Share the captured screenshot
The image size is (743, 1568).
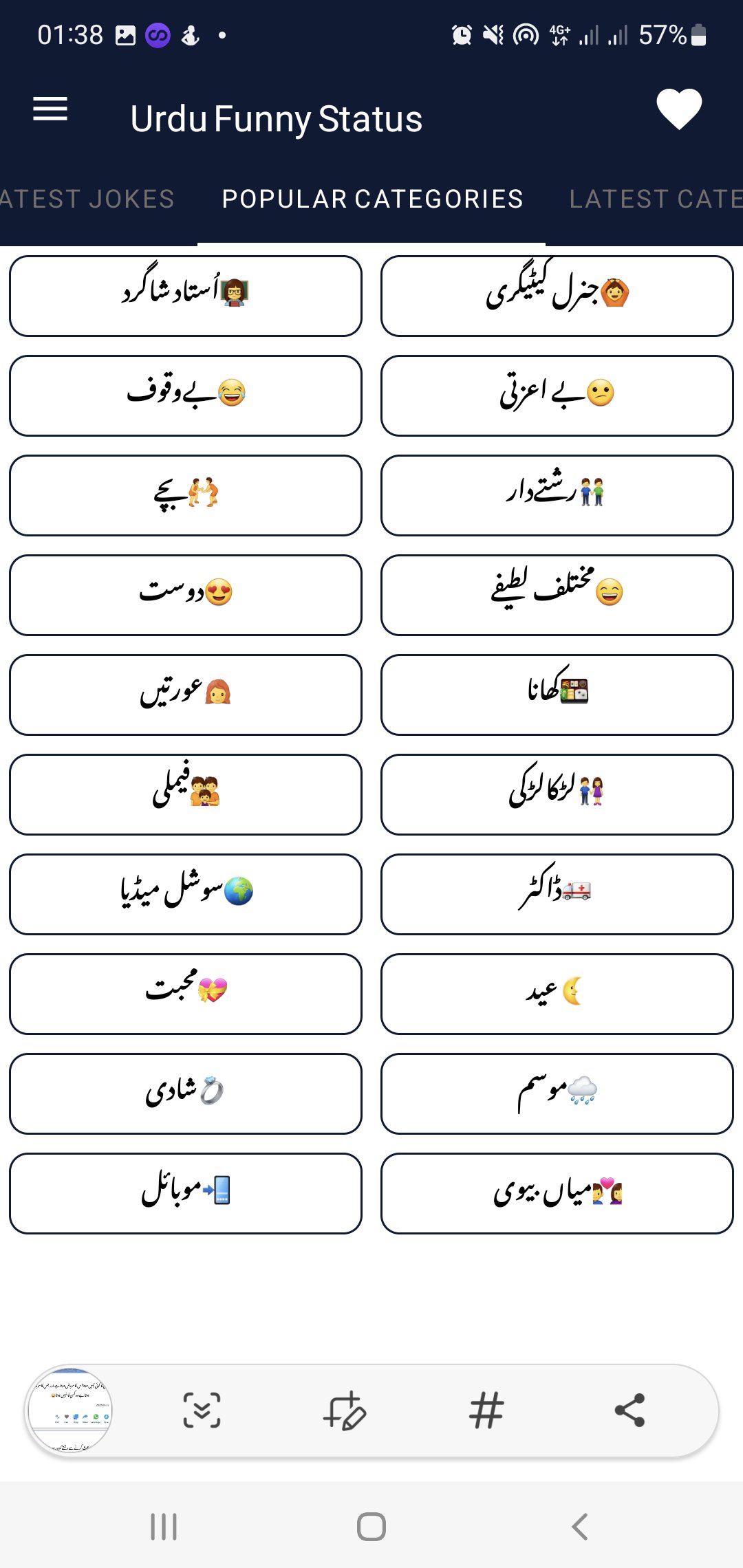pyautogui.click(x=629, y=1411)
